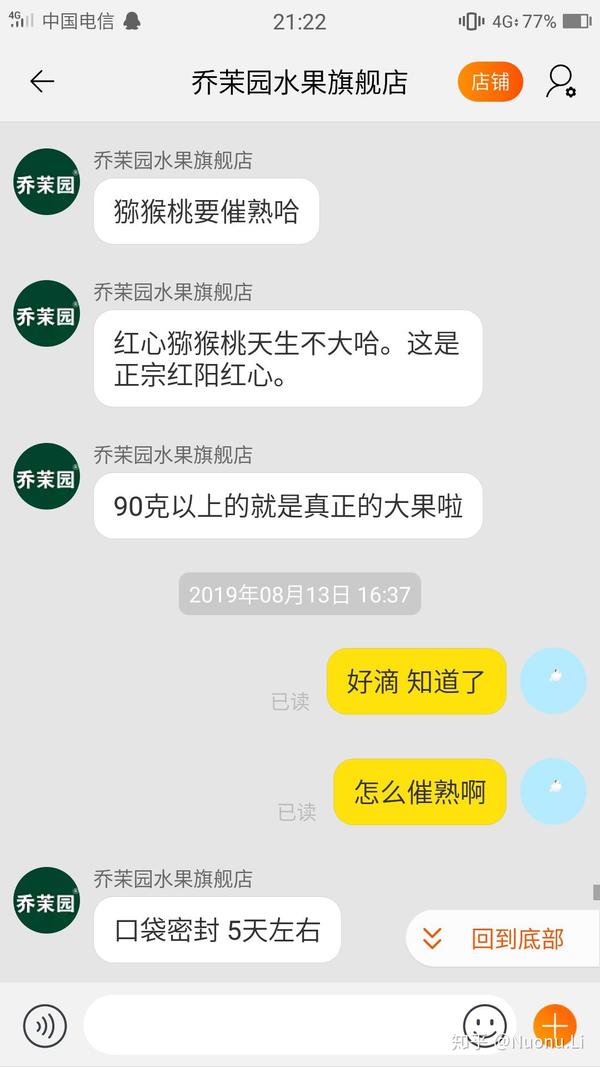Focus the message text field
Screen dimensions: 600x1067
click(270, 1026)
